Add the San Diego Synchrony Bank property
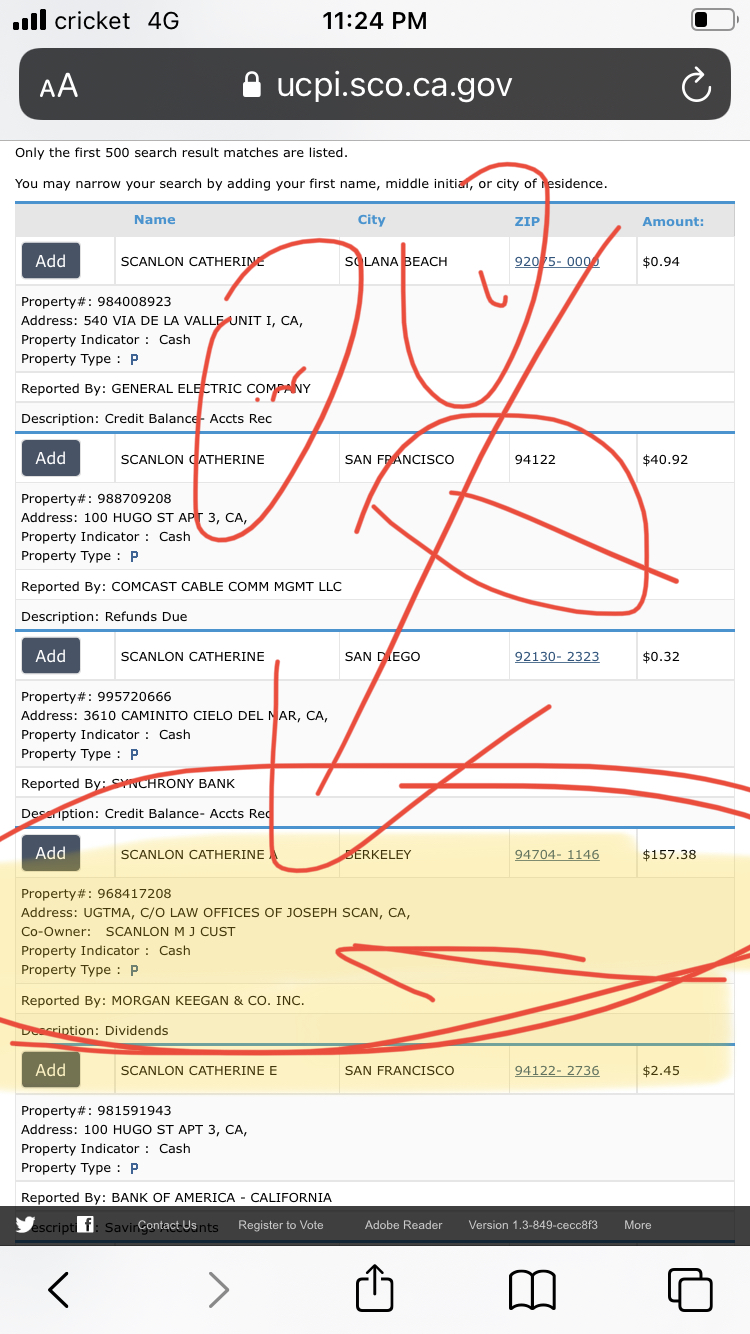This screenshot has width=750, height=1334. (x=51, y=656)
